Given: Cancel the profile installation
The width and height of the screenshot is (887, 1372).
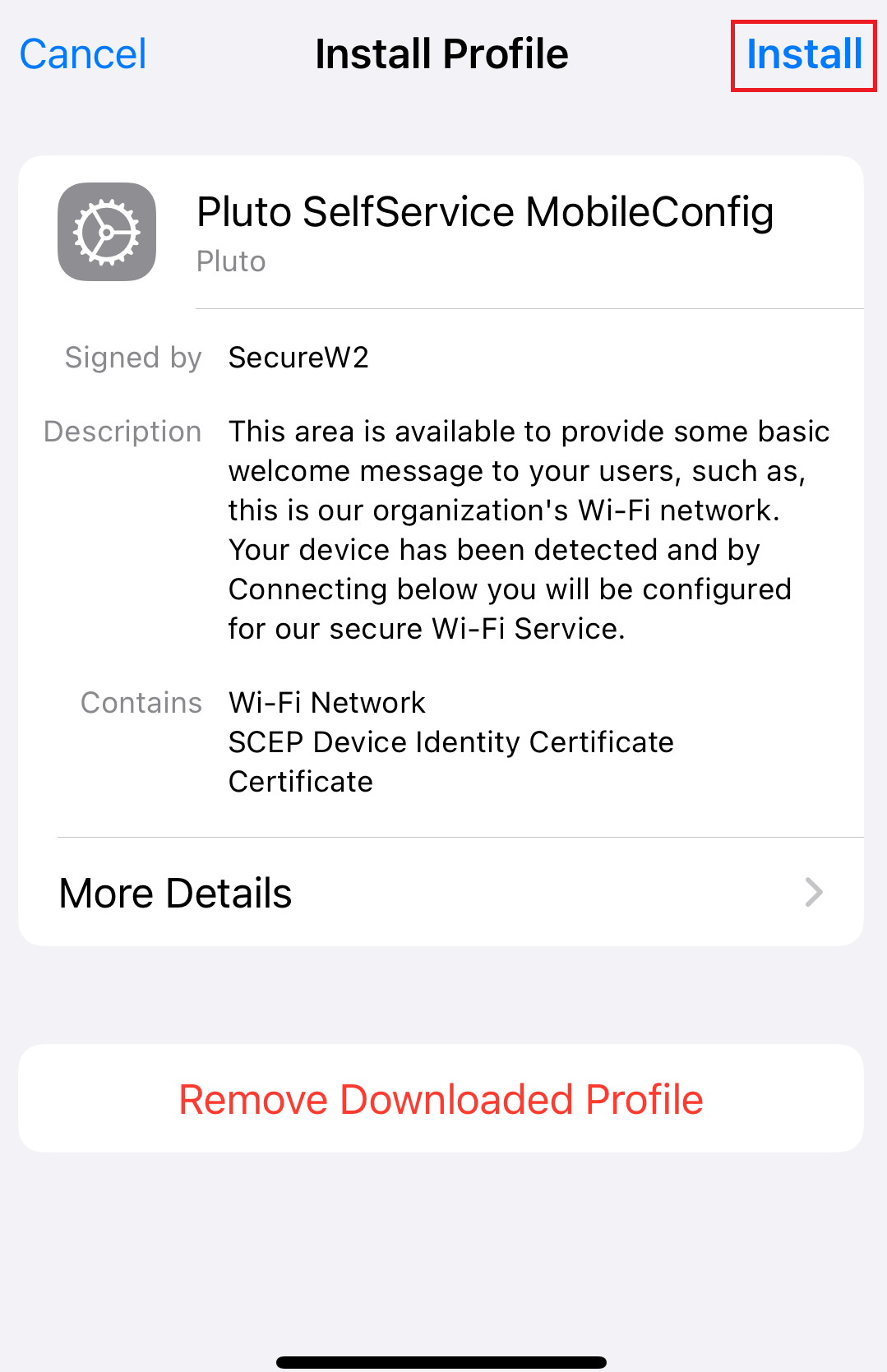Looking at the screenshot, I should click(x=83, y=54).
